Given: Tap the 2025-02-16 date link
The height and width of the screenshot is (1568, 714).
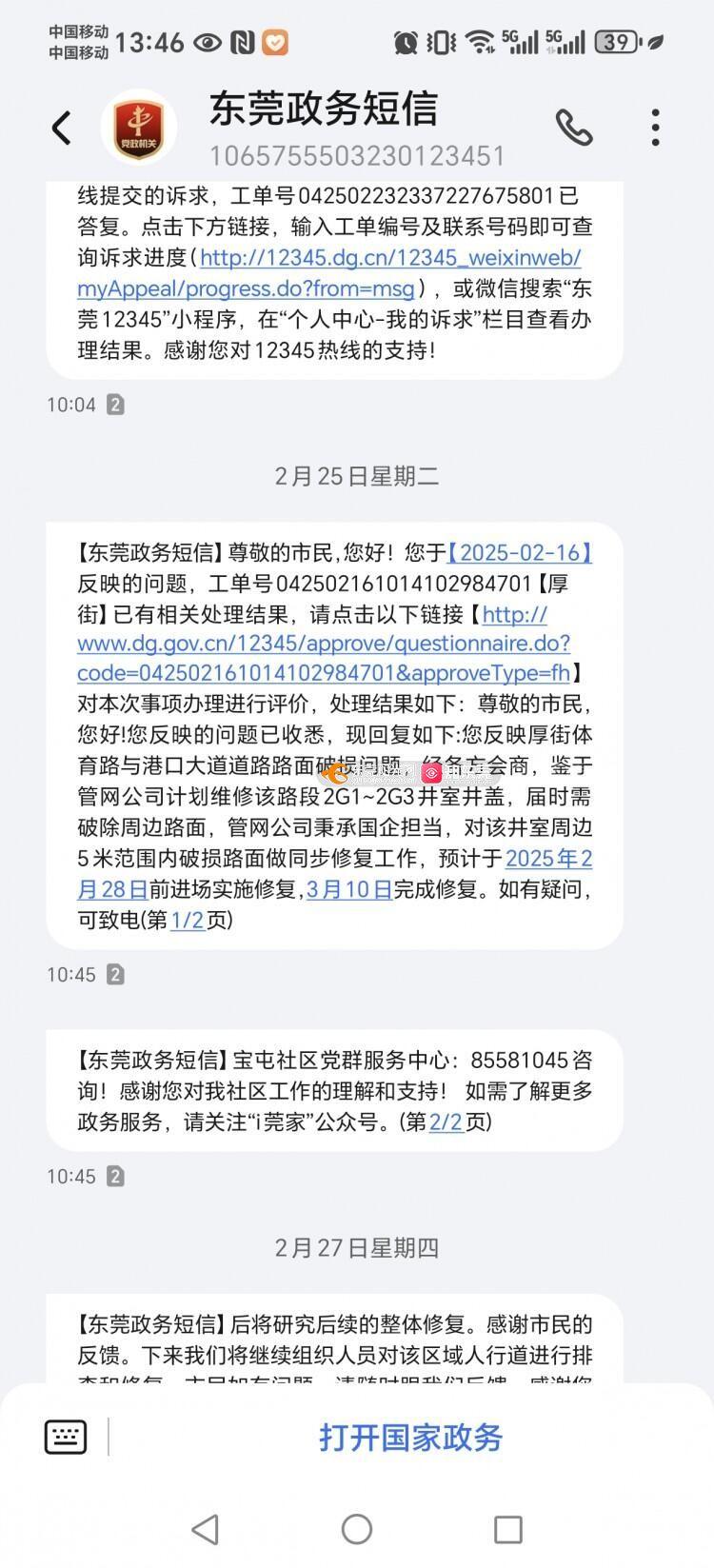Looking at the screenshot, I should (520, 553).
